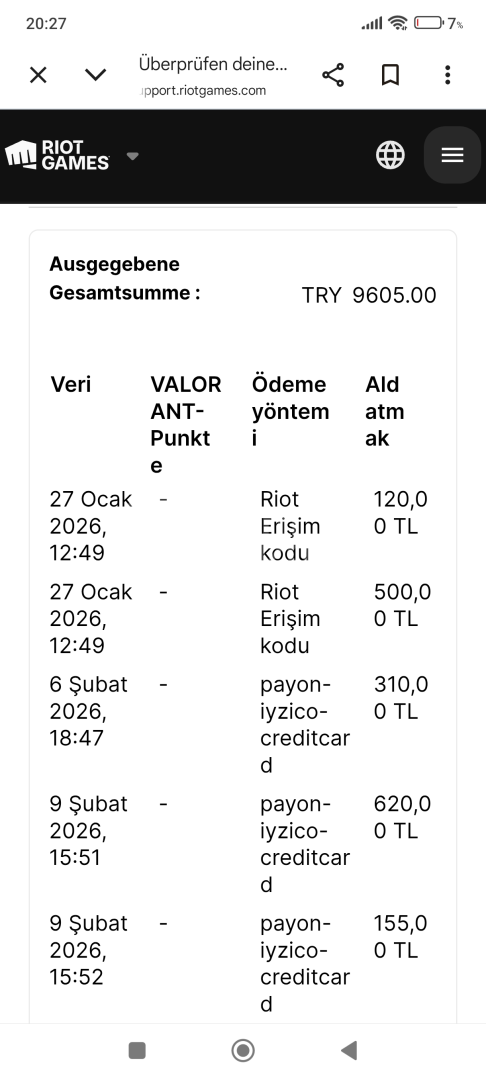Viewport: 486px width, 1080px height.
Task: Open the recent apps view
Action: [x=137, y=1050]
